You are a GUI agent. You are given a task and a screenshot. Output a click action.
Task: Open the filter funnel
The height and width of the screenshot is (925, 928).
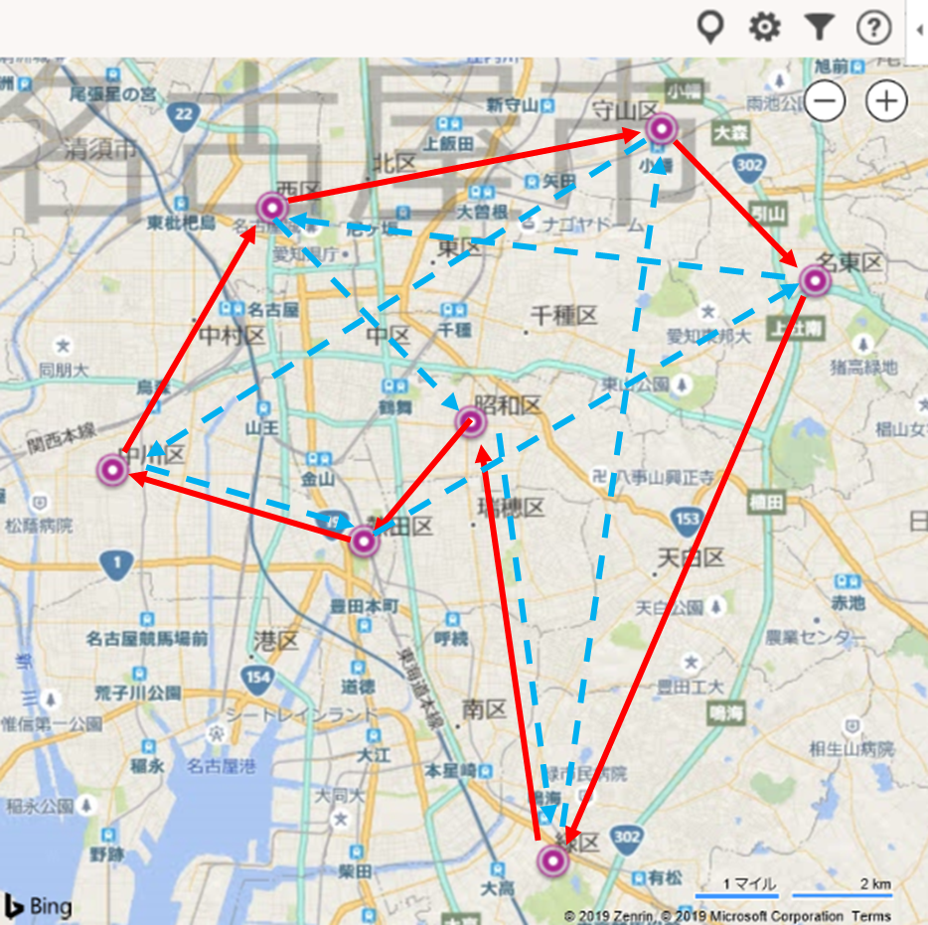pyautogui.click(x=819, y=27)
